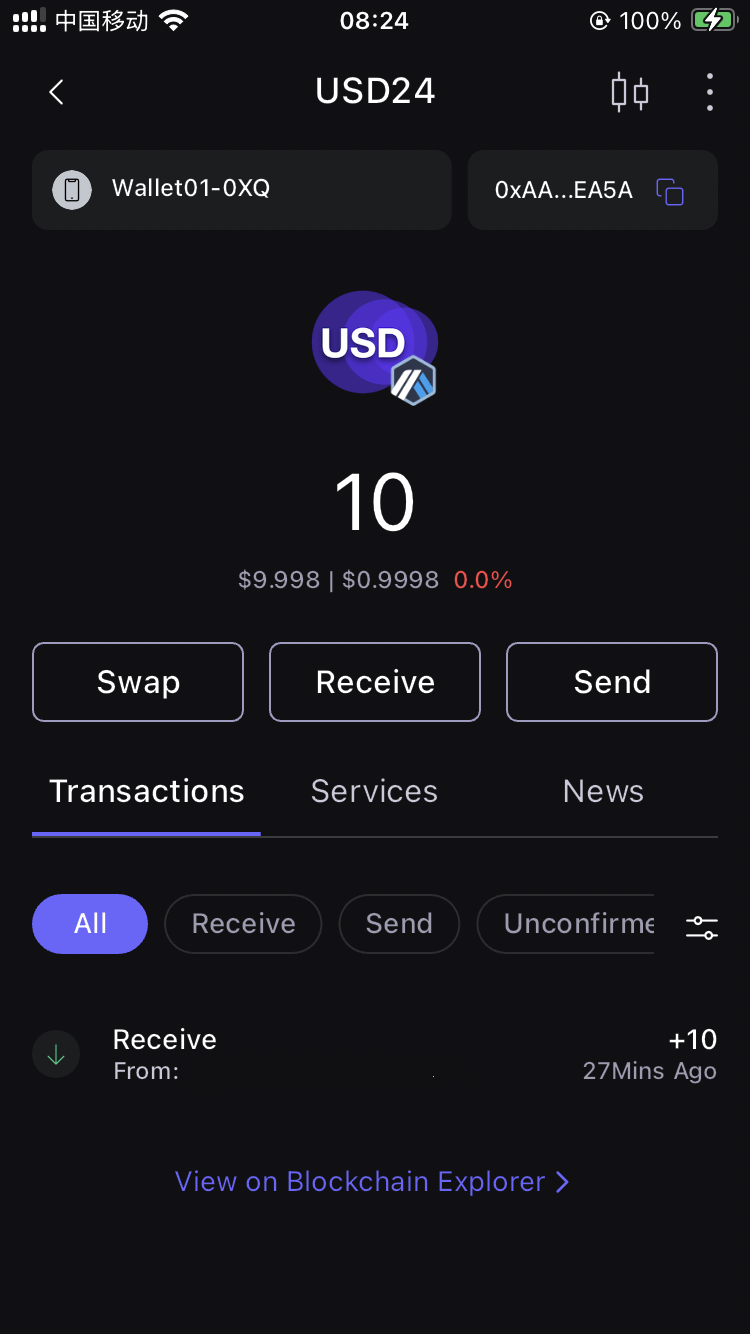Viewport: 750px width, 1334px height.
Task: Tap the large Receive button under the balance
Action: 375,682
